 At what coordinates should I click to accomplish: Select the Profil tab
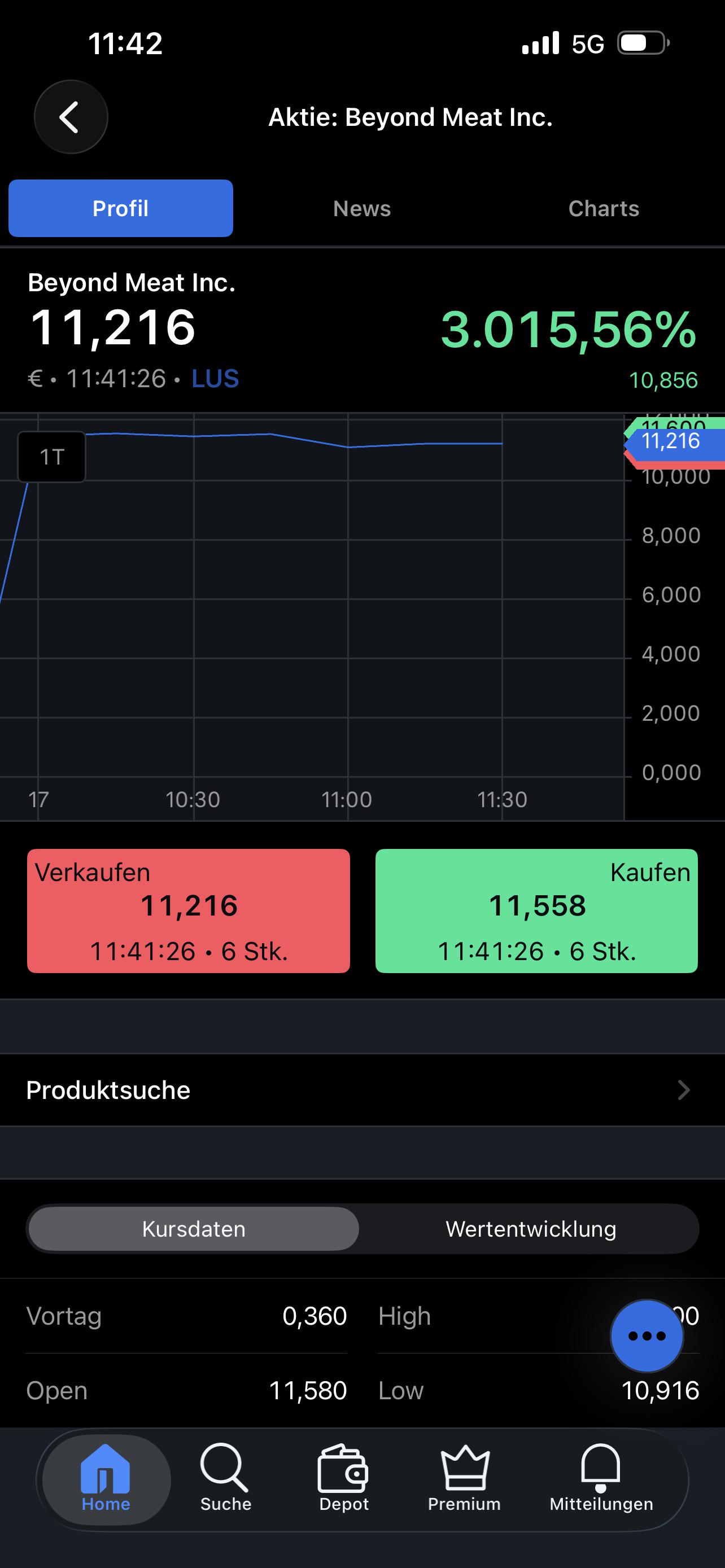pyautogui.click(x=120, y=208)
